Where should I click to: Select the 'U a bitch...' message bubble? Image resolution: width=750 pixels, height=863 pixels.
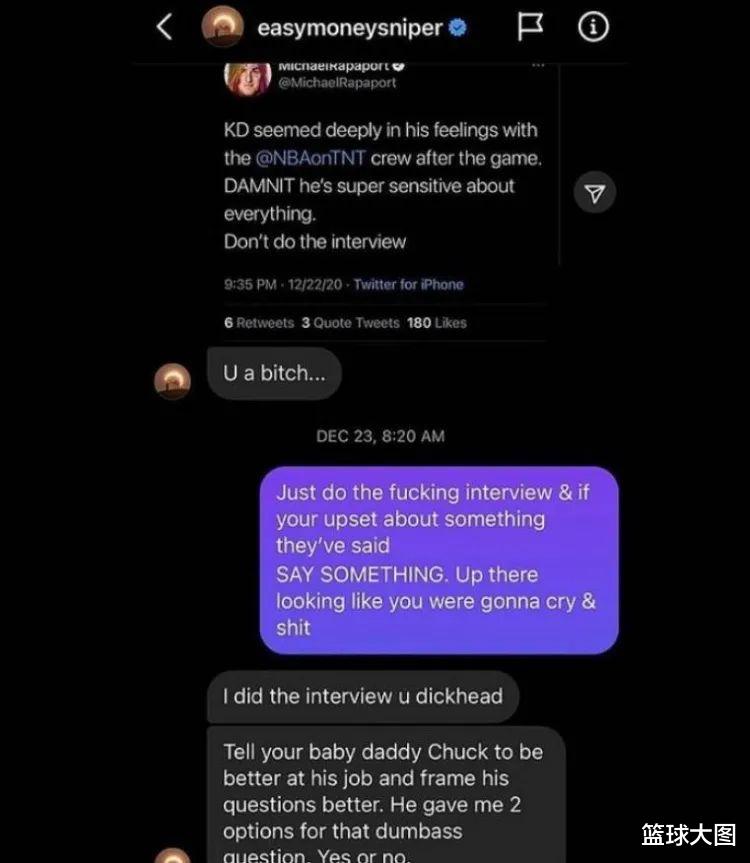273,373
